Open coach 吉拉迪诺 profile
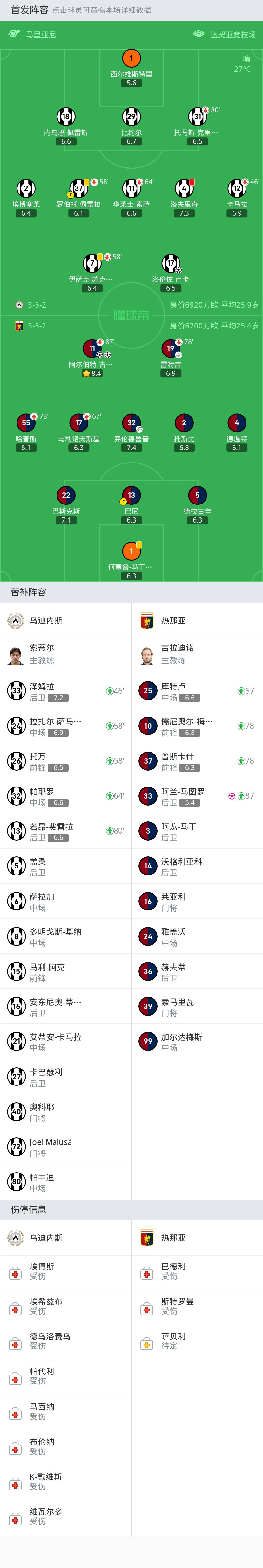The image size is (263, 1568). click(197, 654)
